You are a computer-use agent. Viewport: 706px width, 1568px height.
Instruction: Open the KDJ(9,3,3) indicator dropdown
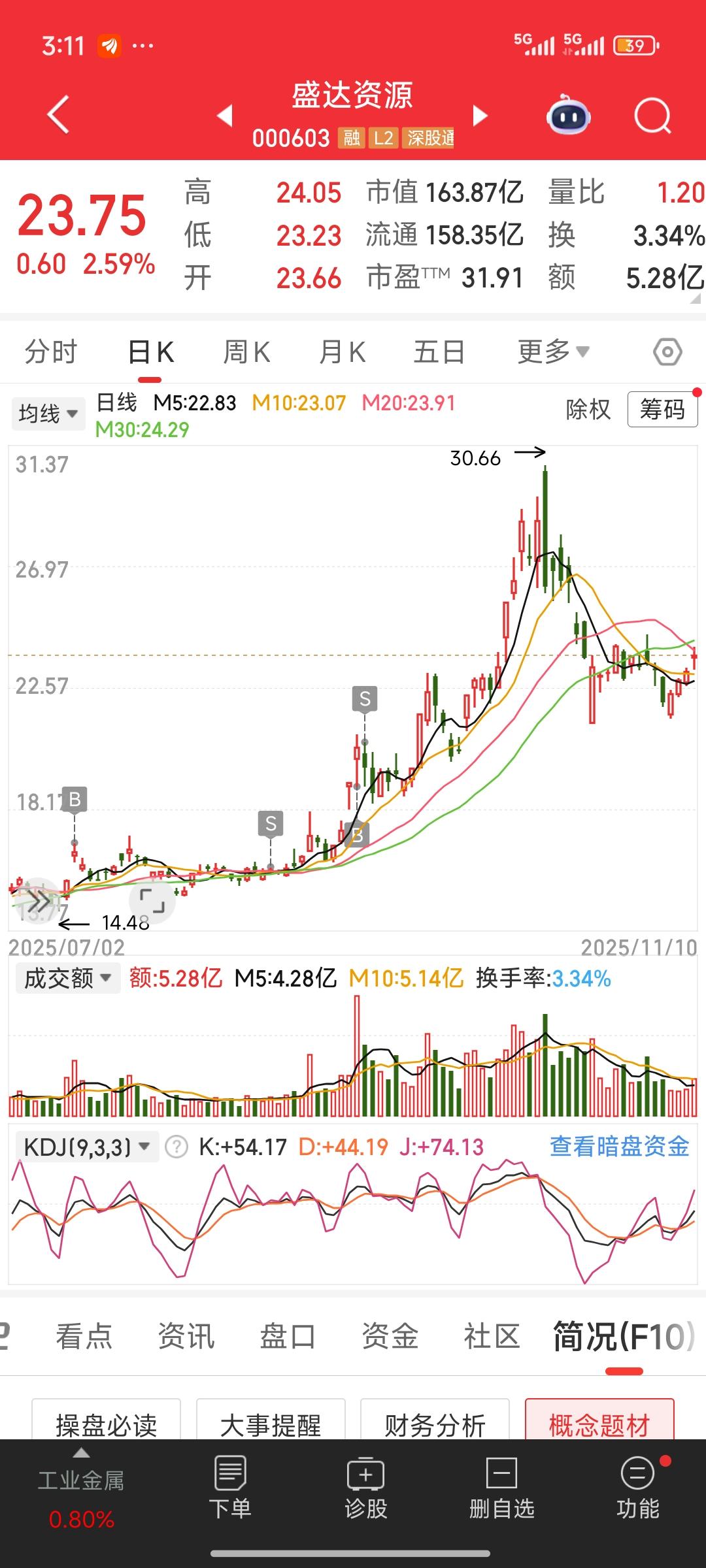click(86, 1147)
